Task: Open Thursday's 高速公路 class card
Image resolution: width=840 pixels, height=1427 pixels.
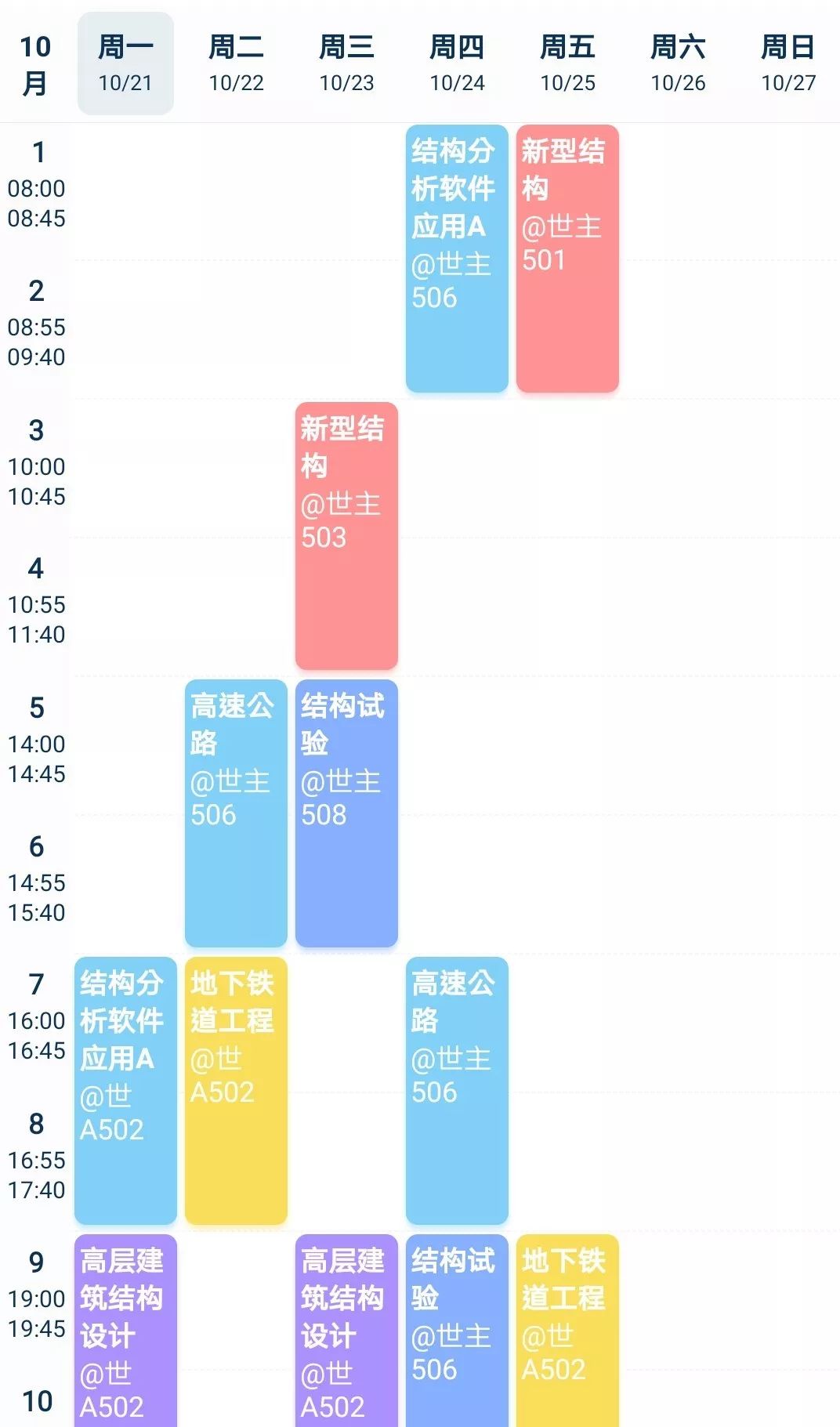Action: [x=457, y=1091]
